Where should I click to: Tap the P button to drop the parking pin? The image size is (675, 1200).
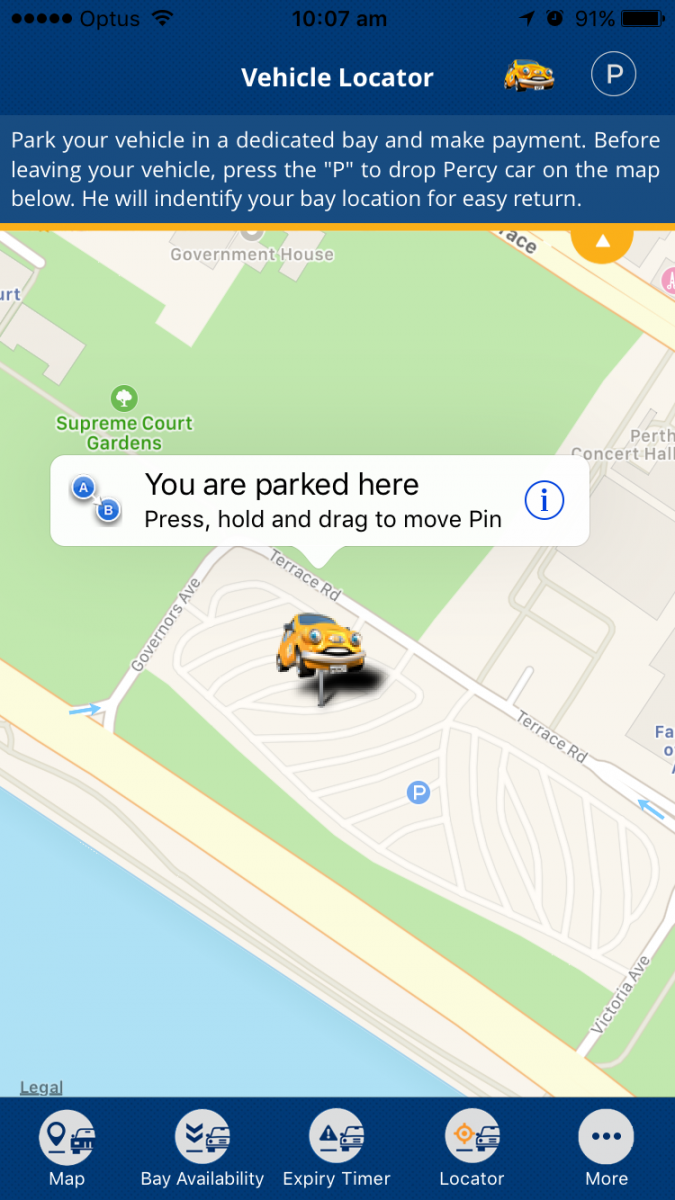click(x=614, y=75)
